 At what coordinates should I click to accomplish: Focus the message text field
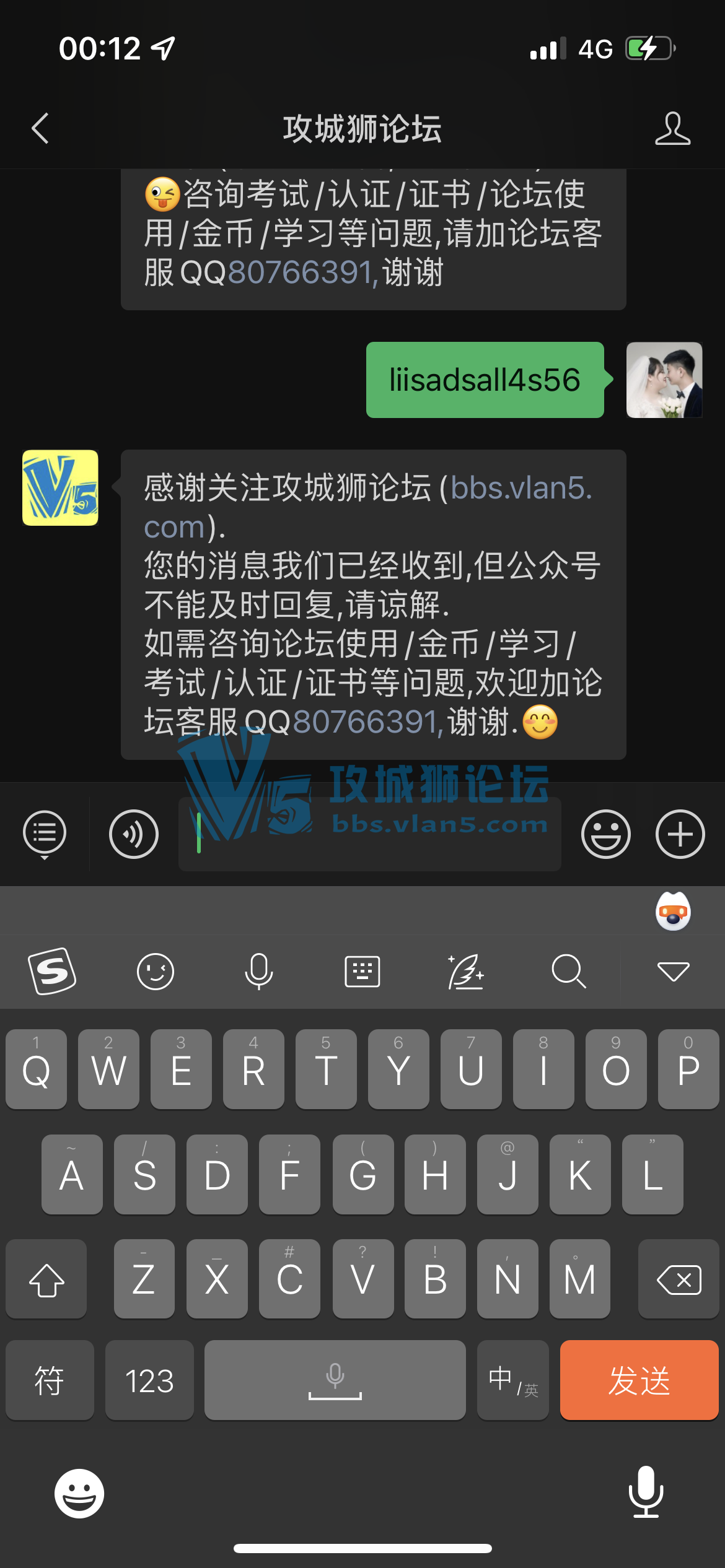coord(369,834)
